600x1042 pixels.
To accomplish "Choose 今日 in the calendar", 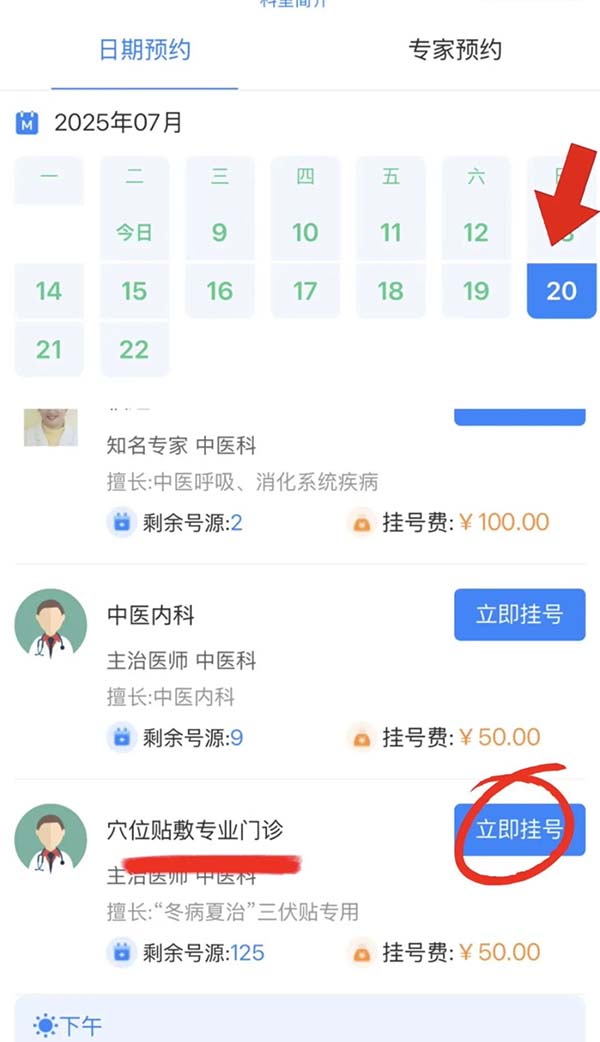I will [134, 233].
